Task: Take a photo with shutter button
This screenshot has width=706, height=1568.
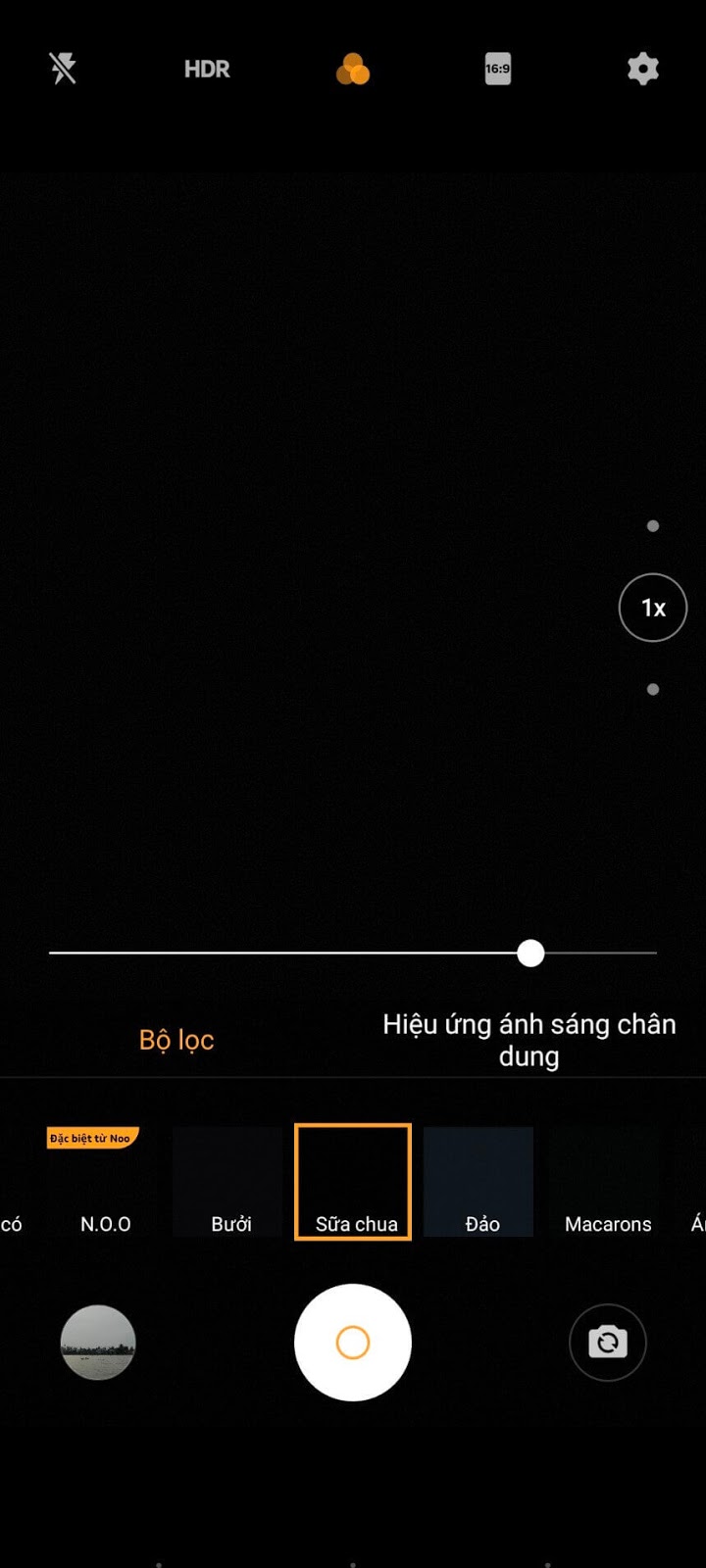Action: pos(353,1343)
